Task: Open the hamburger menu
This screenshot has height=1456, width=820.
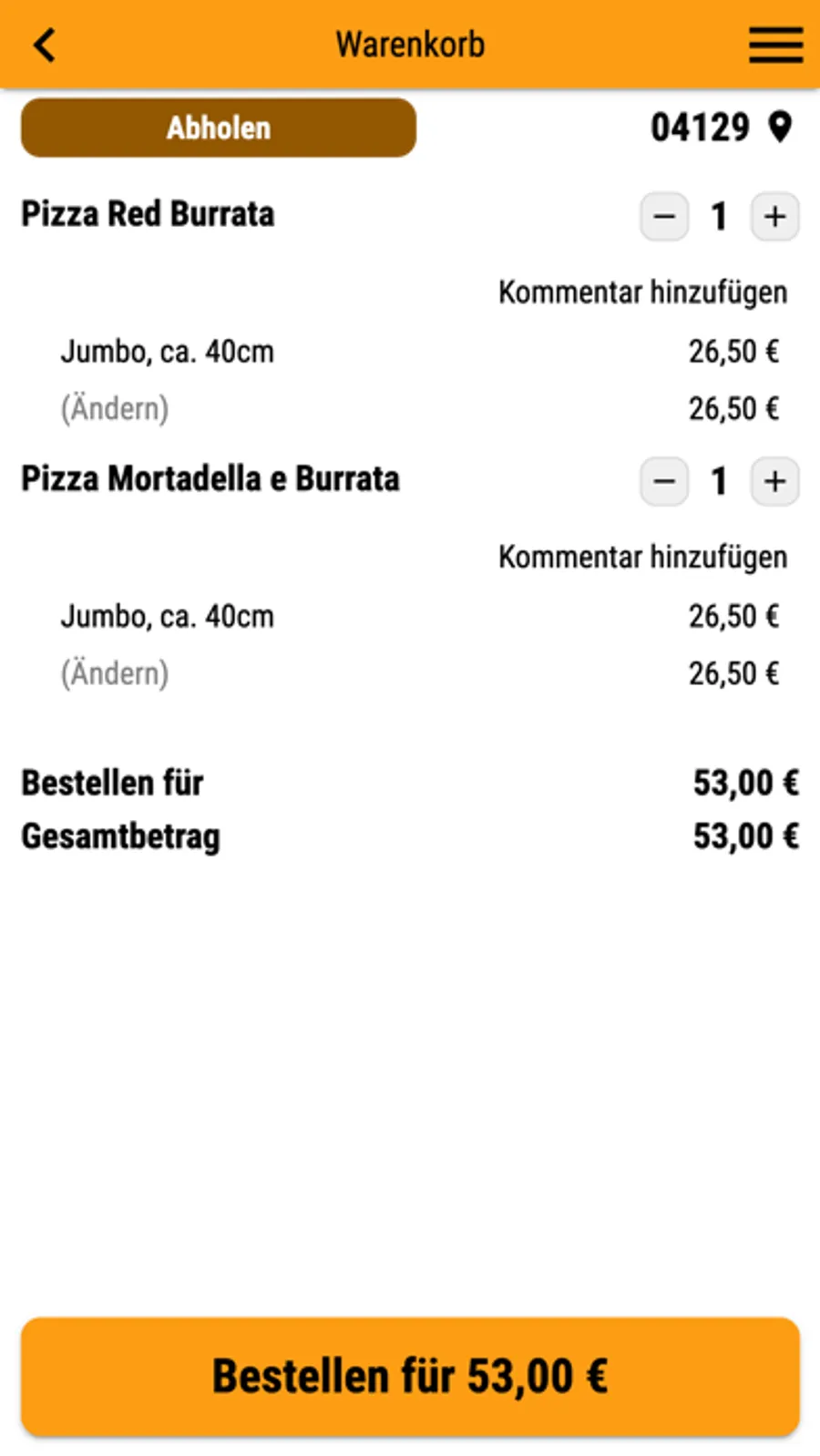Action: pyautogui.click(x=775, y=45)
